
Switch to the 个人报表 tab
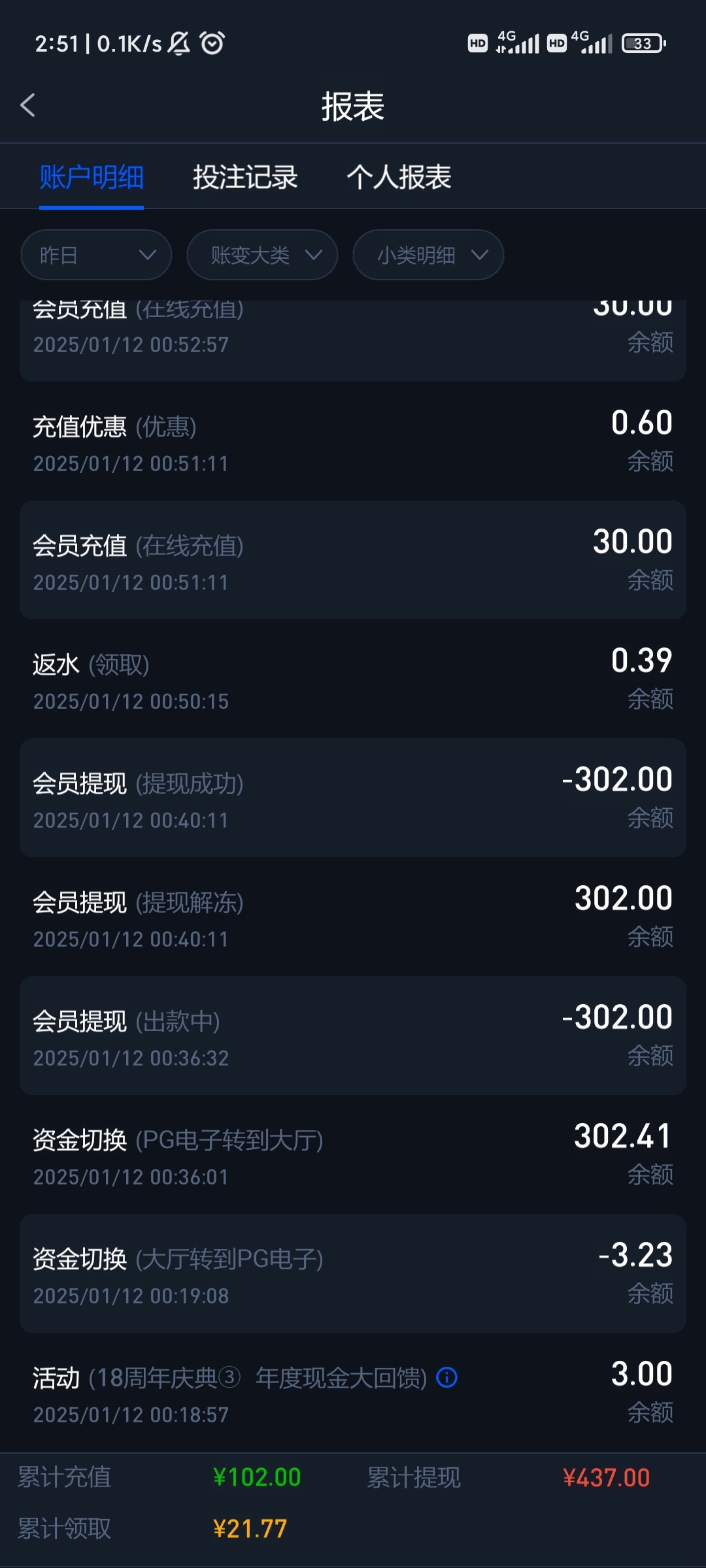point(399,177)
